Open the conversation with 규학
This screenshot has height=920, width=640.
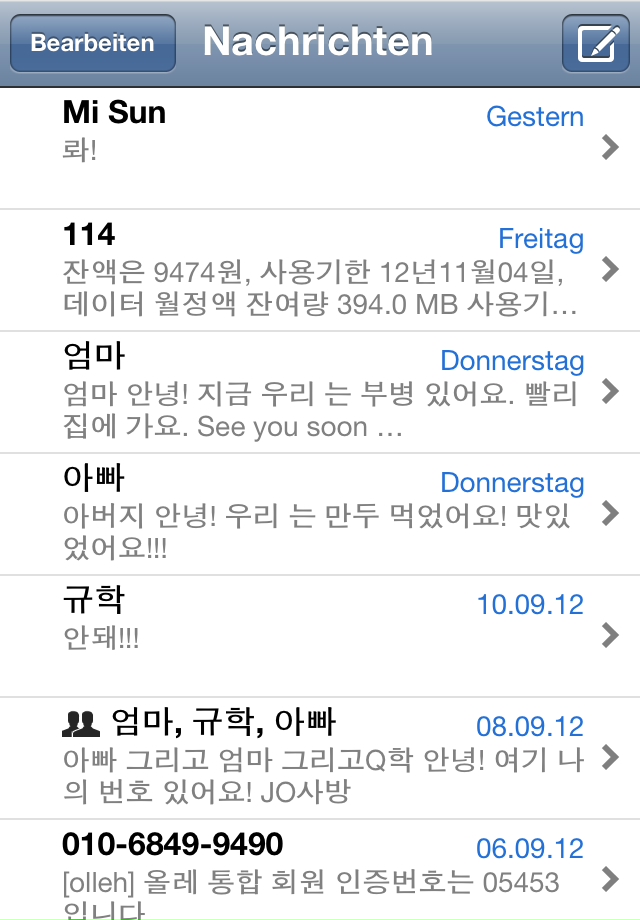320,636
